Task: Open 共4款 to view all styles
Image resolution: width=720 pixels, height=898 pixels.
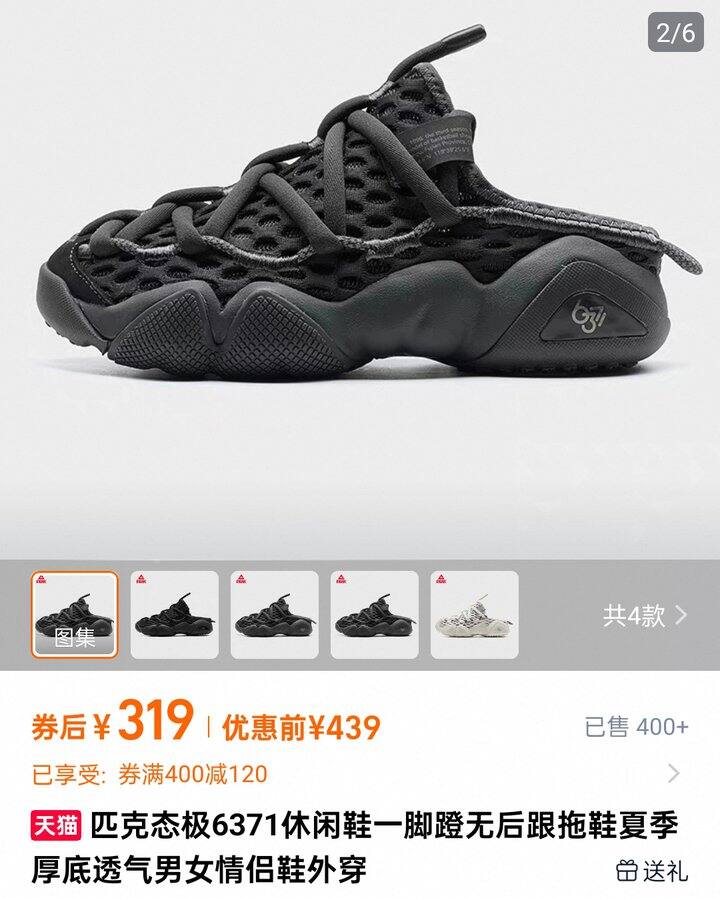Action: pyautogui.click(x=644, y=616)
